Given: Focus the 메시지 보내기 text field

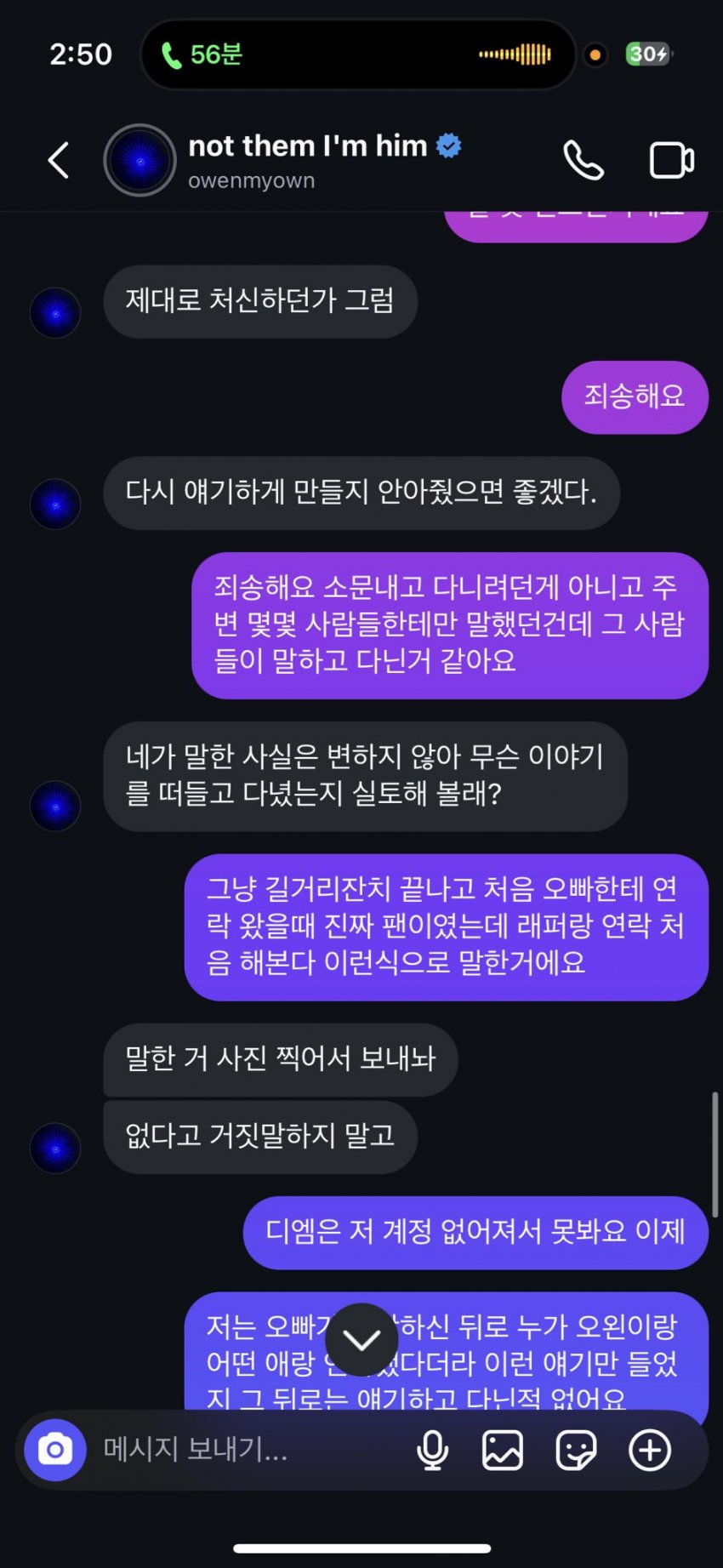Looking at the screenshot, I should pyautogui.click(x=247, y=1450).
